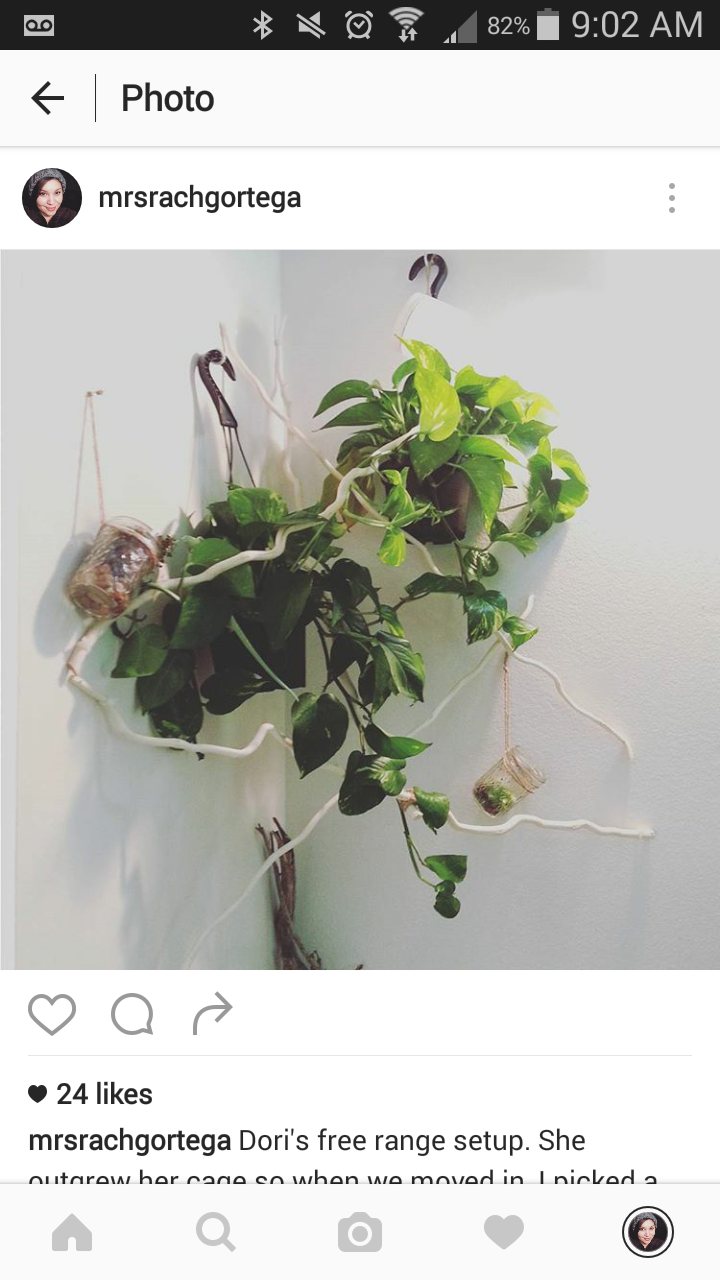Go back from the Photo screen

47,98
